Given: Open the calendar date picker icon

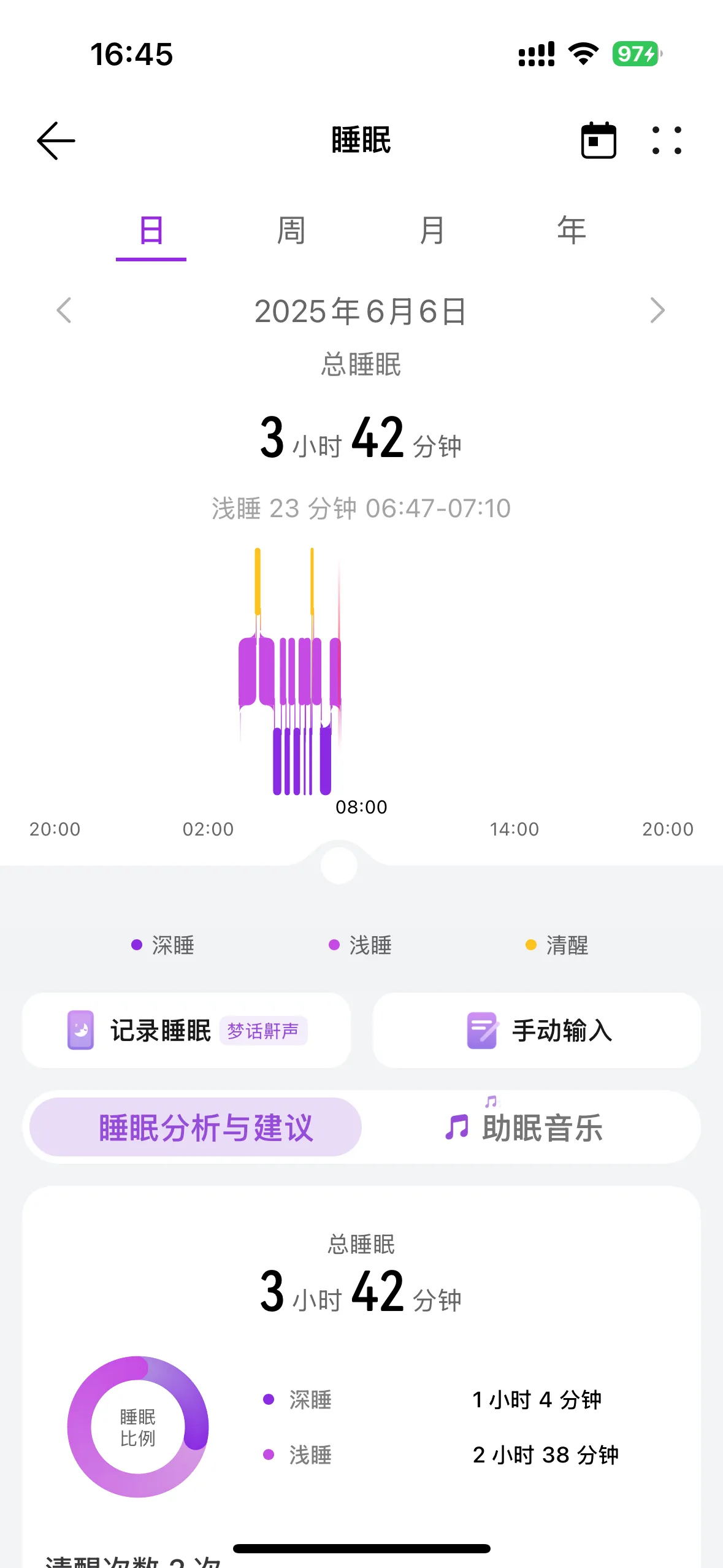Looking at the screenshot, I should [x=599, y=140].
